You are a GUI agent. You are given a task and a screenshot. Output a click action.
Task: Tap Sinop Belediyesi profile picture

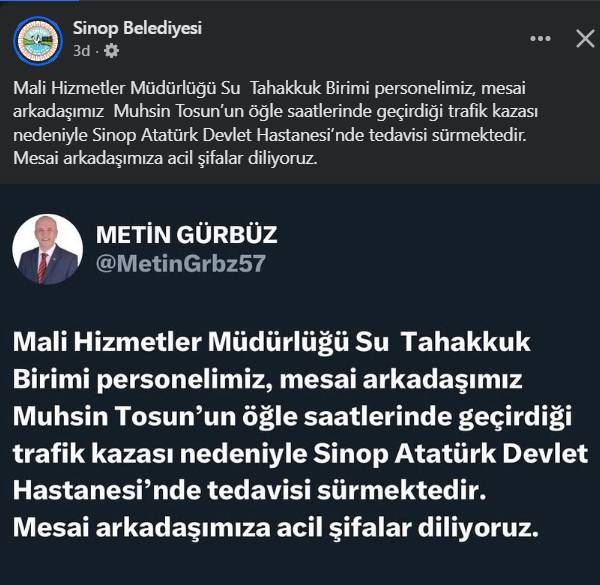38,38
